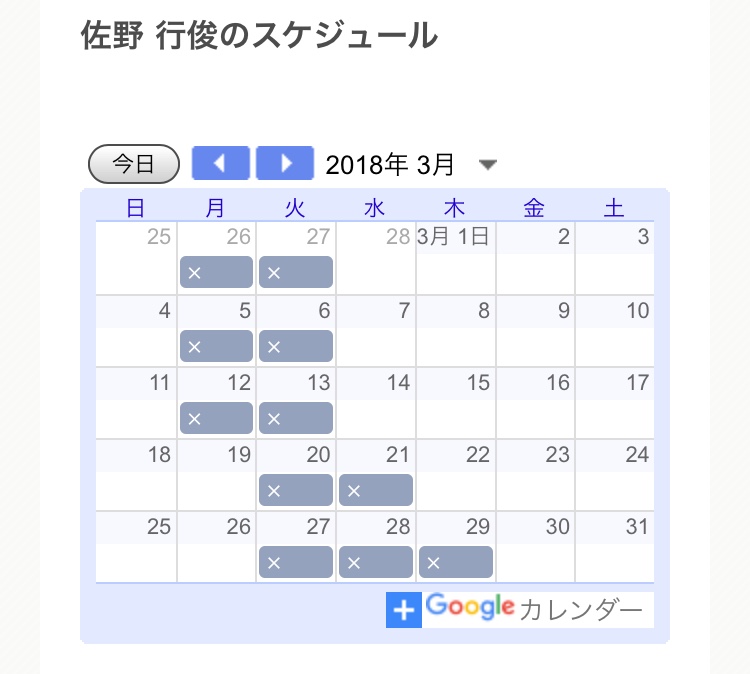Open the × event on March 21
The image size is (750, 674).
point(376,490)
